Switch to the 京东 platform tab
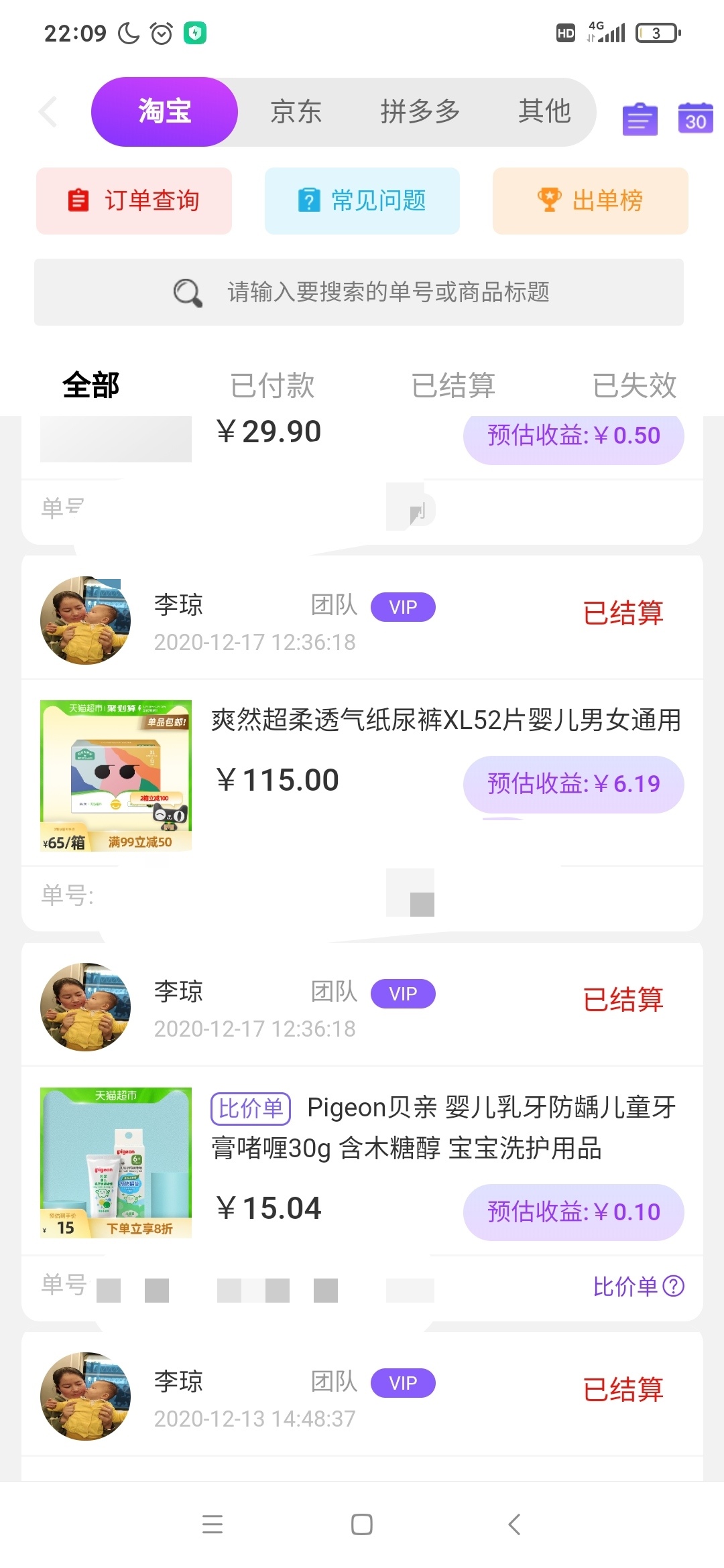The height and width of the screenshot is (1568, 724). tap(296, 112)
